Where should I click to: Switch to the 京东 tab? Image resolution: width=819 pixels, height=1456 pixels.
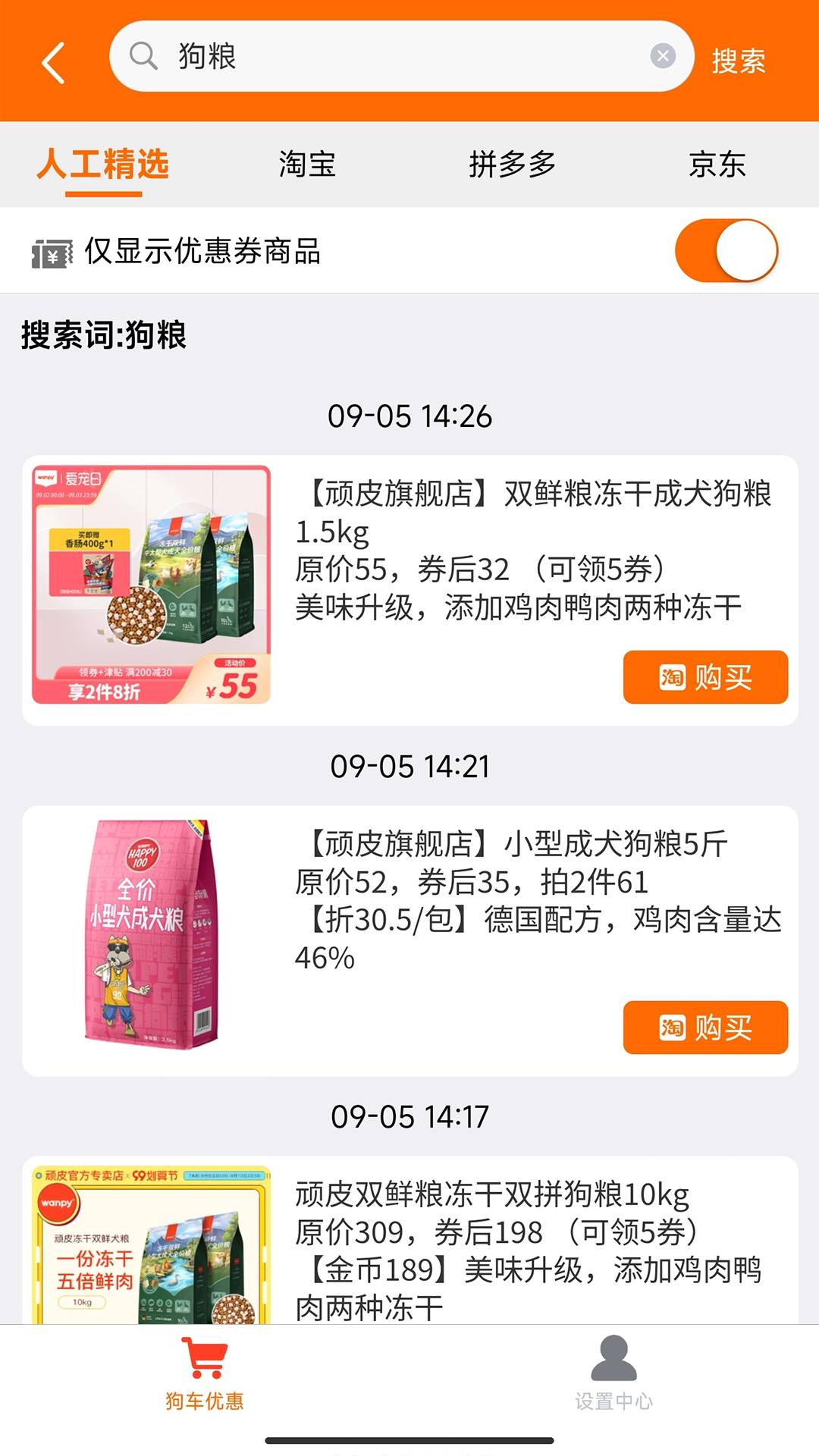point(717,164)
